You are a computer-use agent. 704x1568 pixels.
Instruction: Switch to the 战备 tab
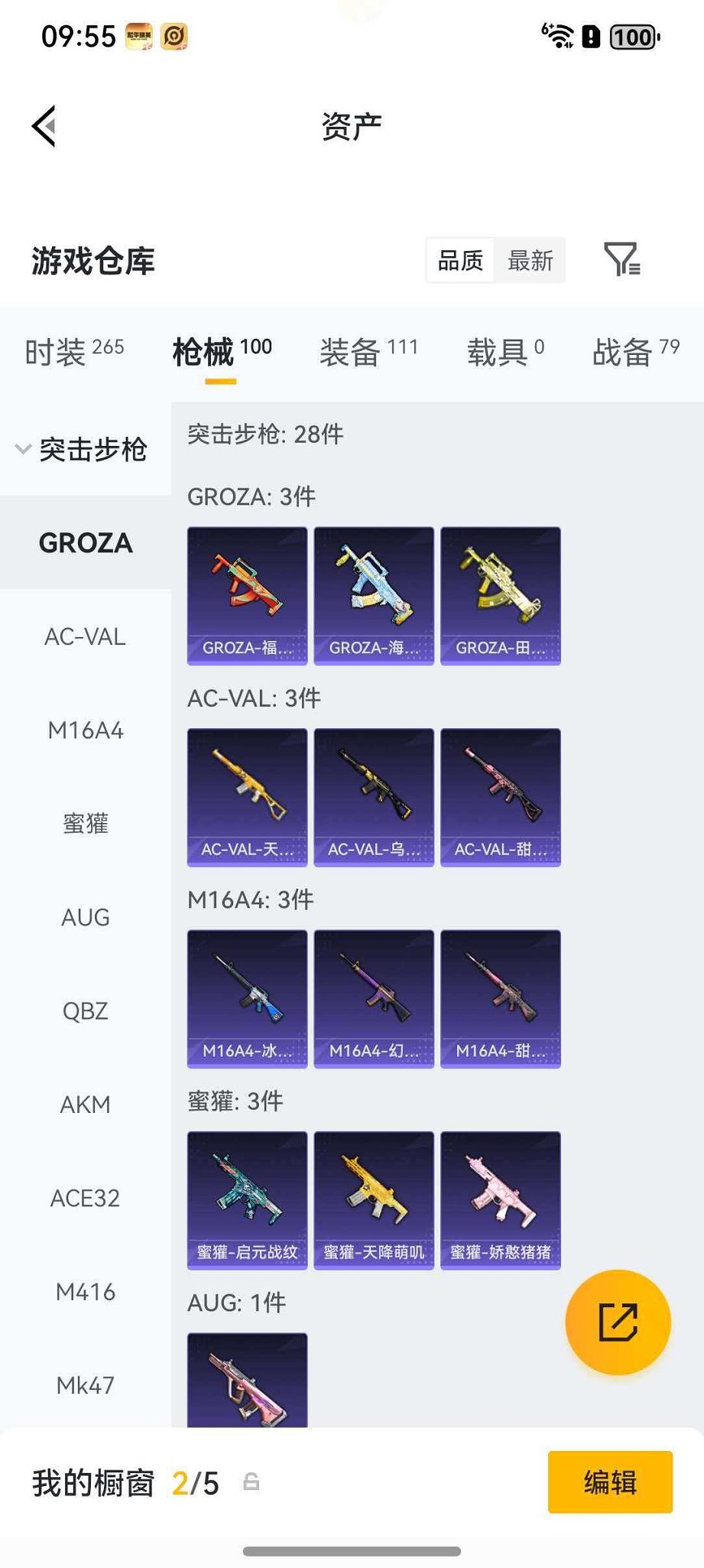click(x=635, y=352)
